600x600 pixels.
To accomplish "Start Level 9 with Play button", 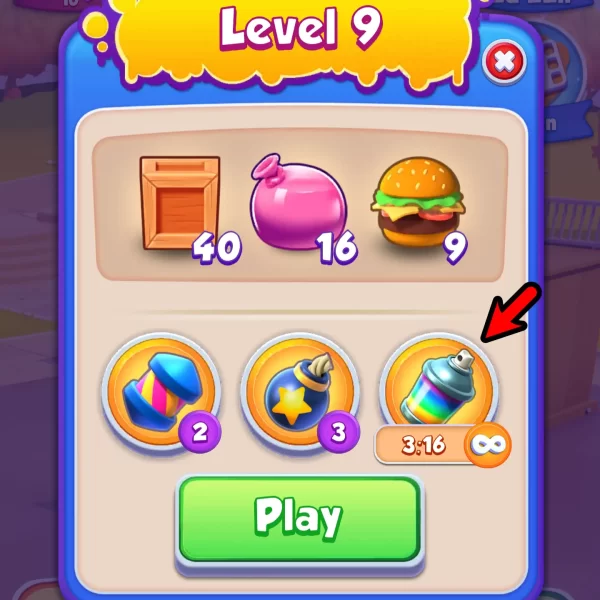I will click(x=298, y=518).
